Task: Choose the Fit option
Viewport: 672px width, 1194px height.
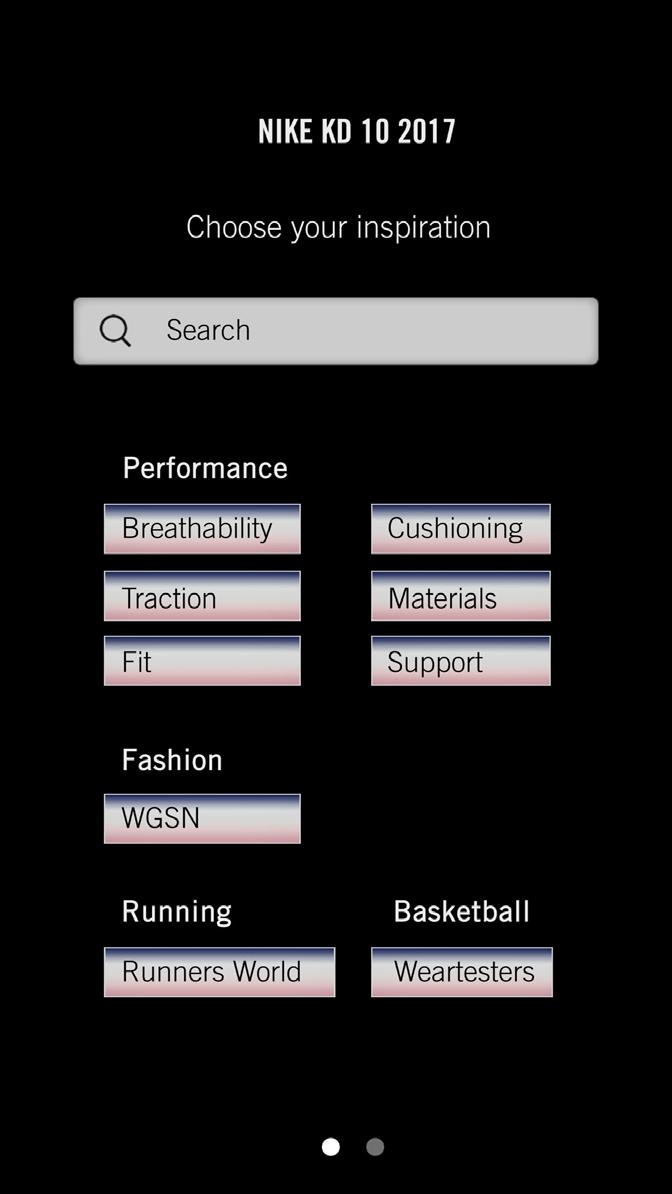Action: [202, 661]
